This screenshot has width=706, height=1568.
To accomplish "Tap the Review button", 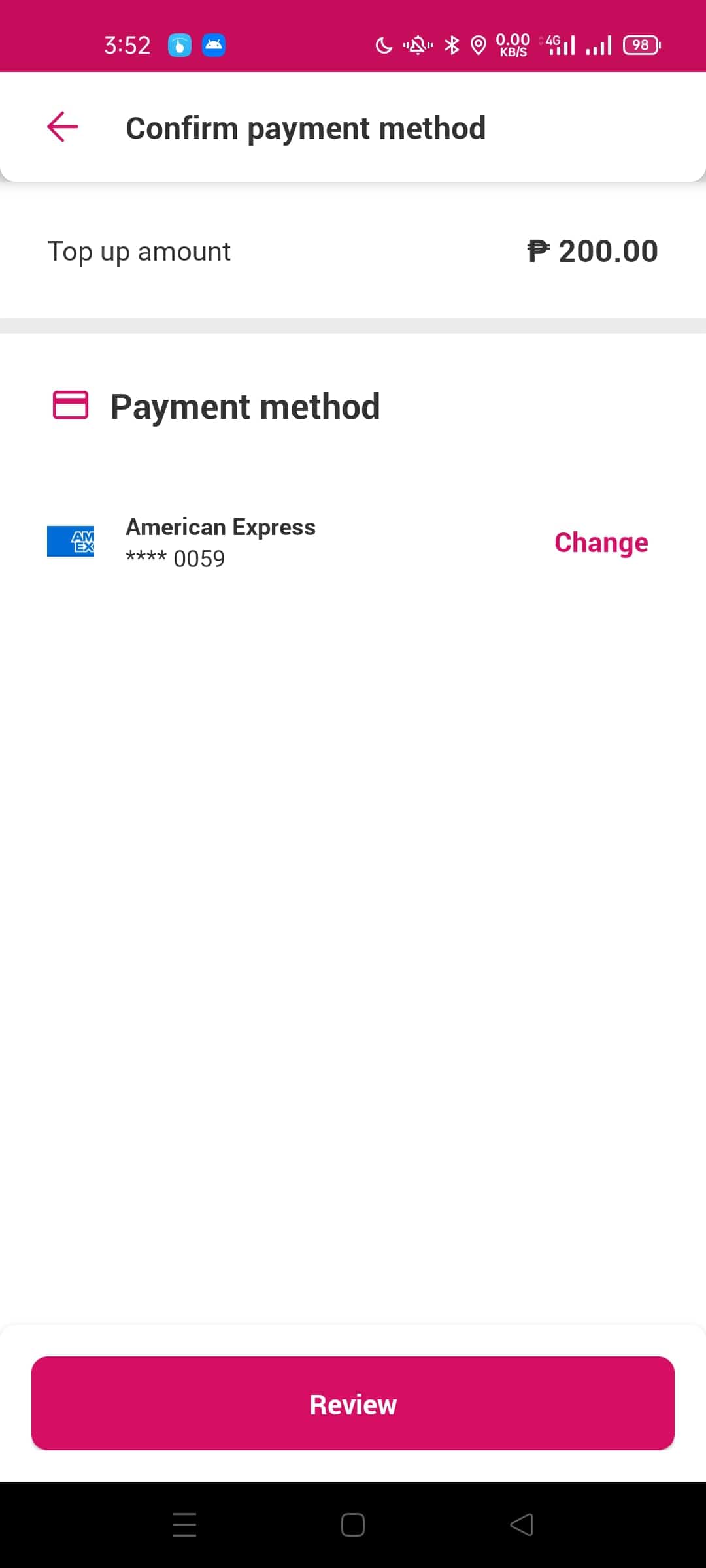I will click(353, 1403).
